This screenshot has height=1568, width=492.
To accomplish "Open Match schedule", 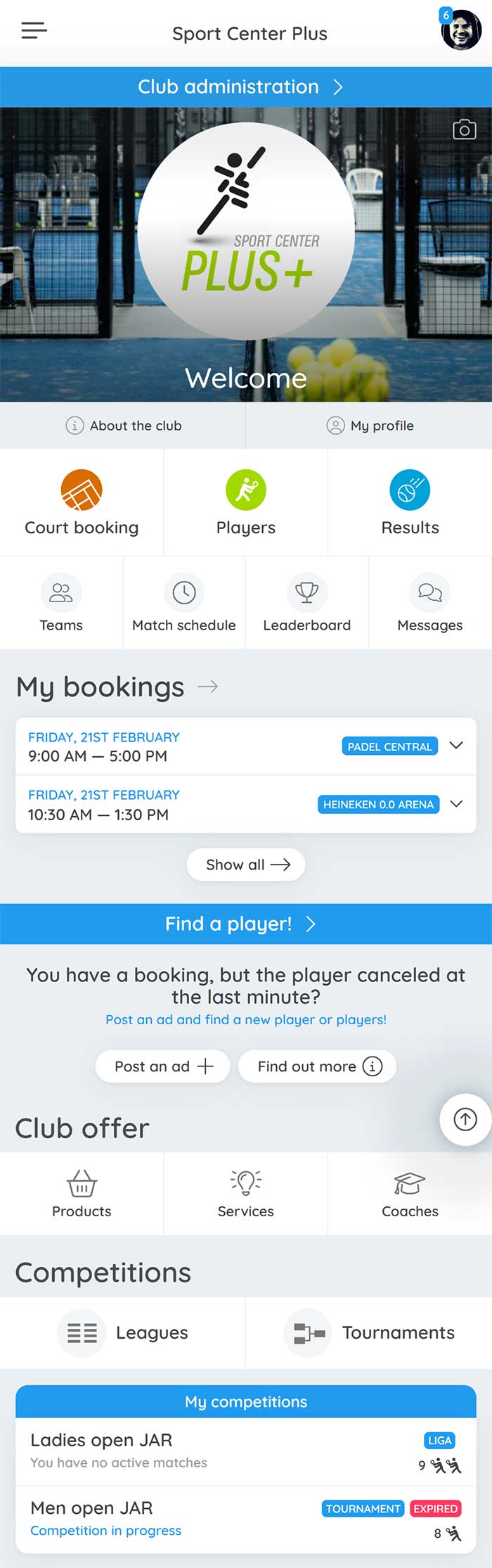I will coord(184,604).
